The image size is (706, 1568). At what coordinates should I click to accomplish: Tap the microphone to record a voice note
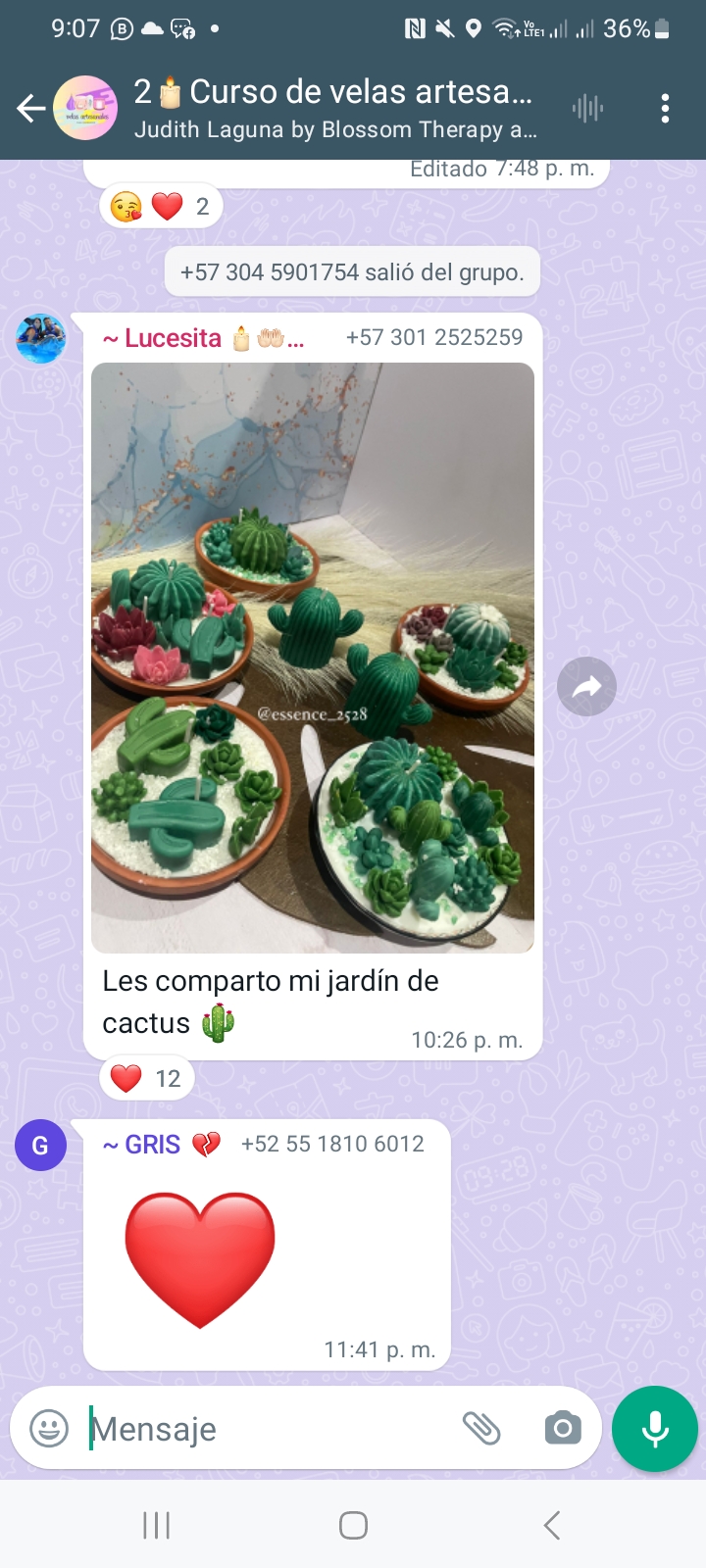654,1428
